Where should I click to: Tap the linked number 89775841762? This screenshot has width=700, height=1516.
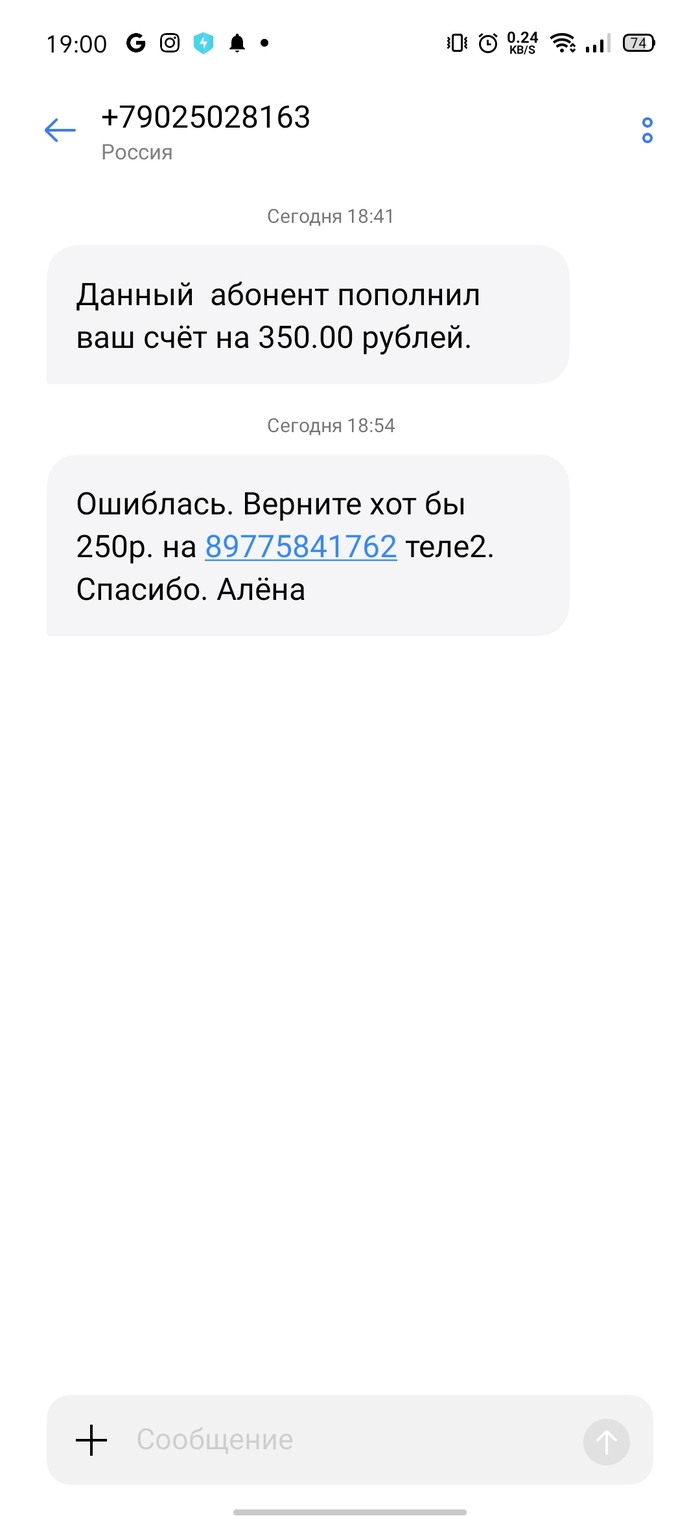click(x=301, y=547)
